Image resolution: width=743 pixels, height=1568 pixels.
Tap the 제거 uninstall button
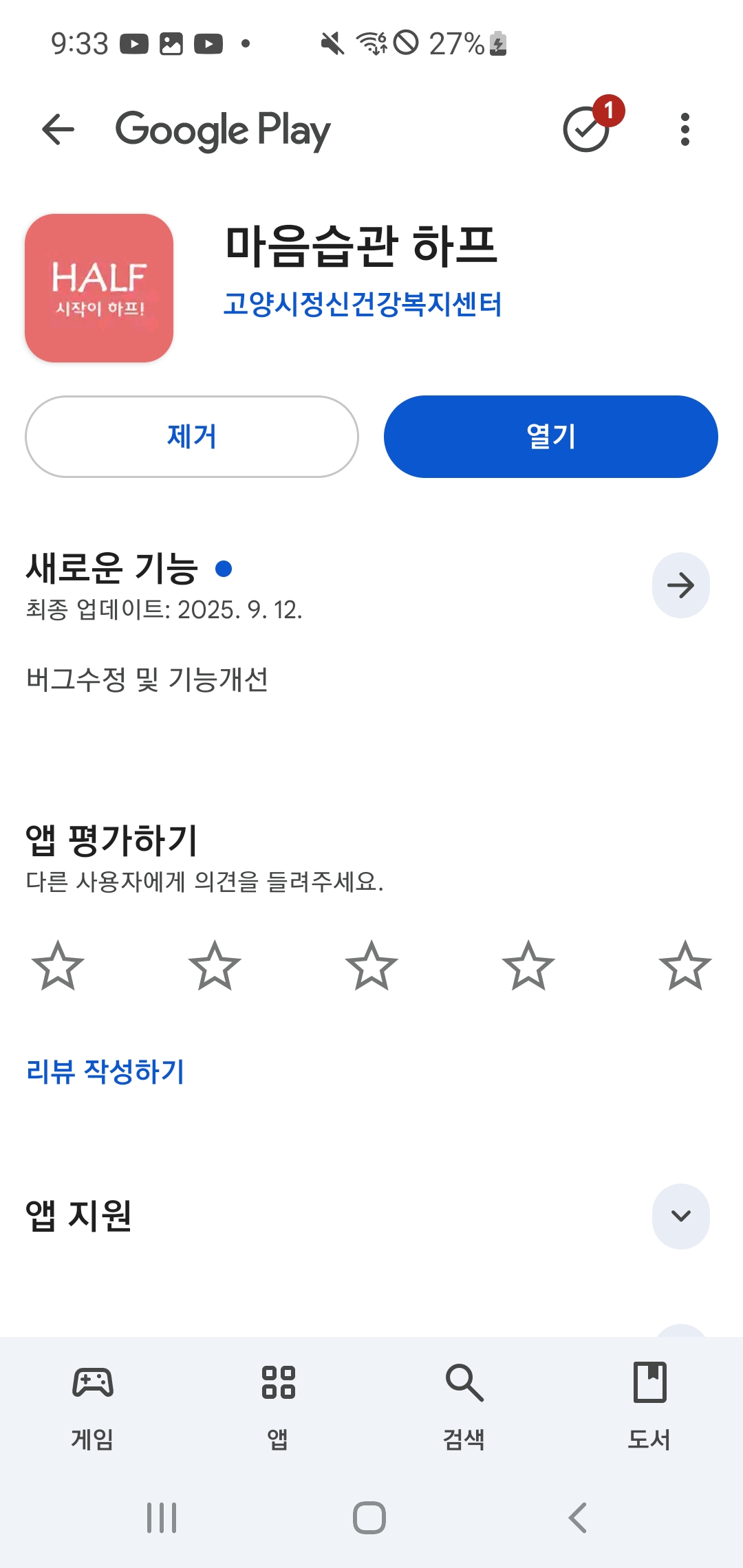click(x=192, y=437)
